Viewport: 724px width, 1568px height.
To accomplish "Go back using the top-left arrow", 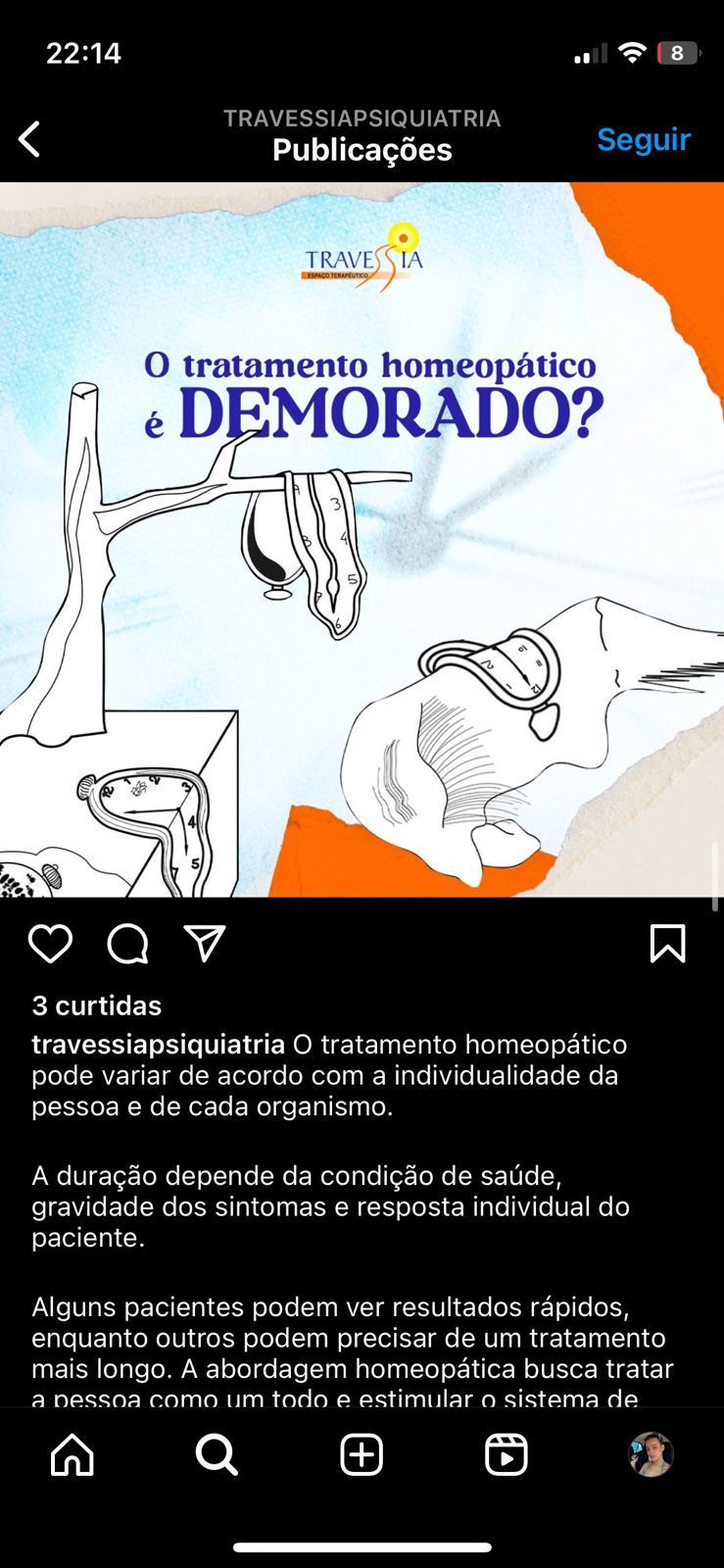I will 30,139.
